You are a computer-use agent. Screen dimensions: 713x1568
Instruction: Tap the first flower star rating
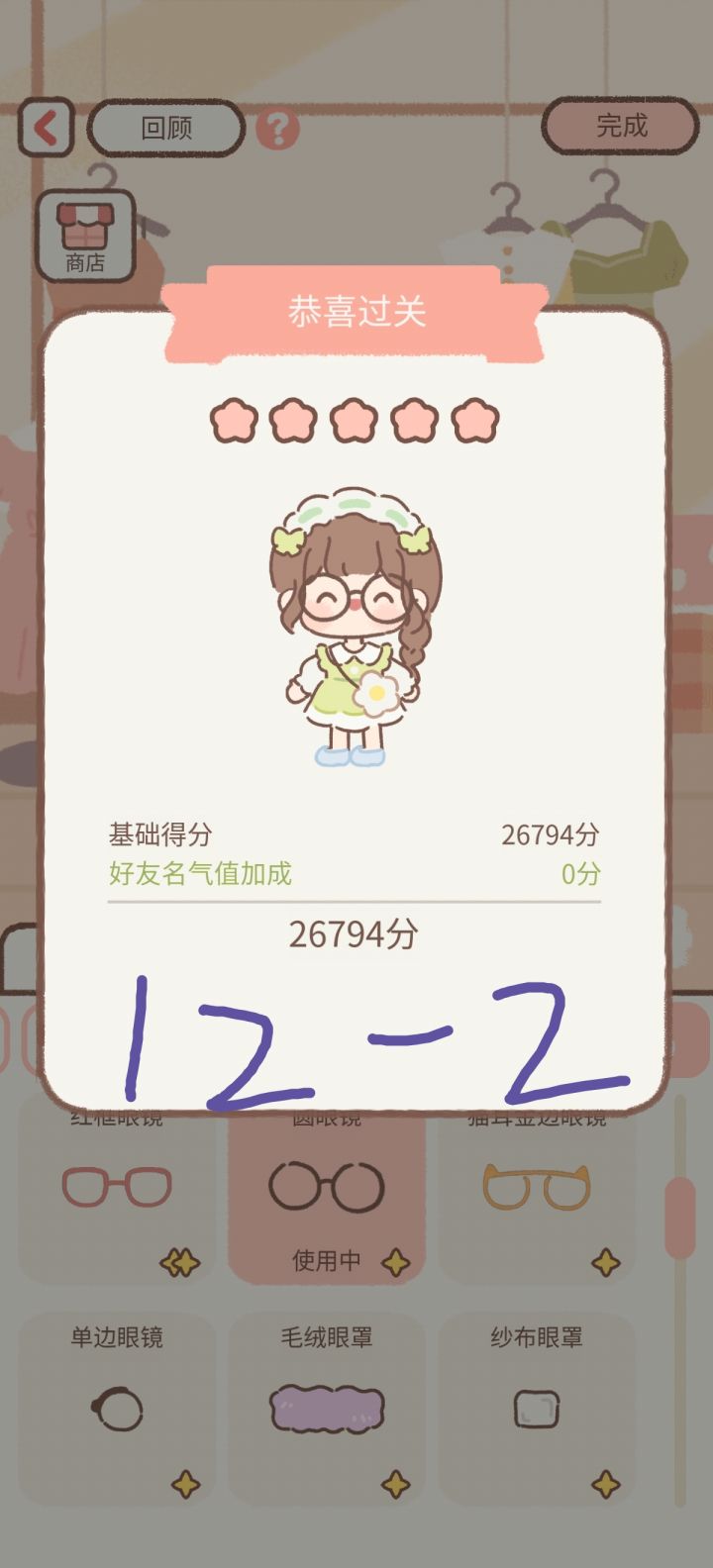(234, 419)
